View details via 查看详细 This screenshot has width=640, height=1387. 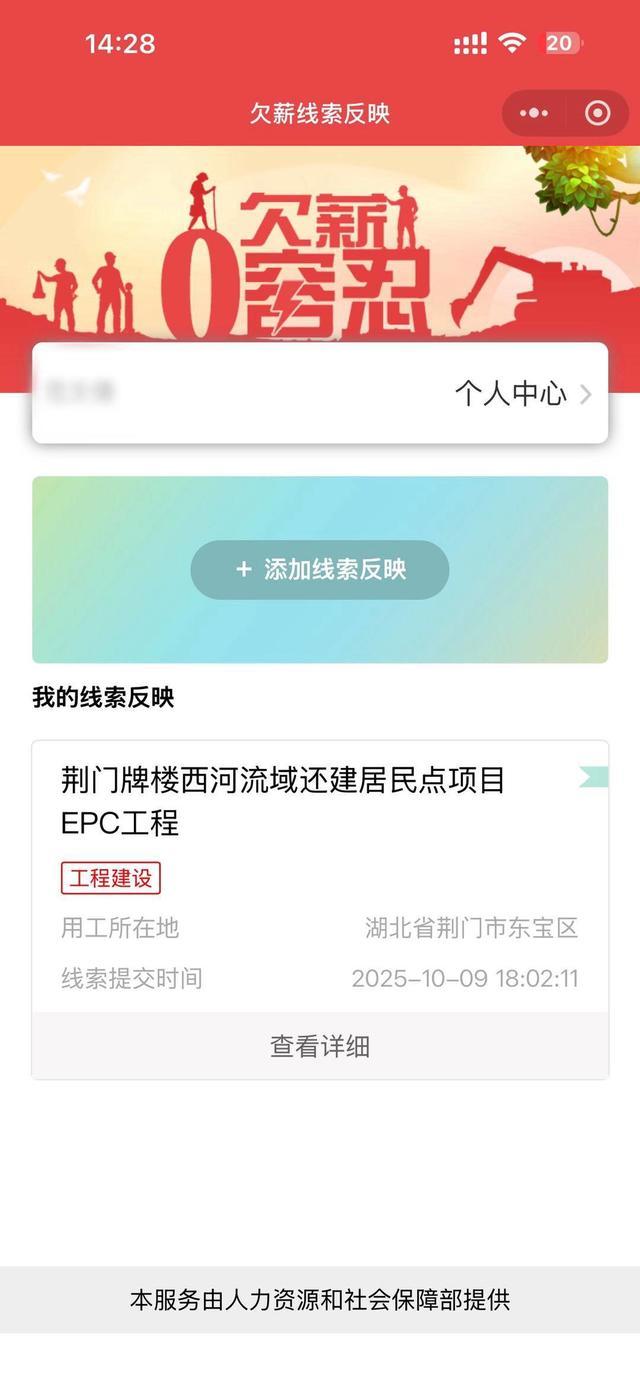320,1046
